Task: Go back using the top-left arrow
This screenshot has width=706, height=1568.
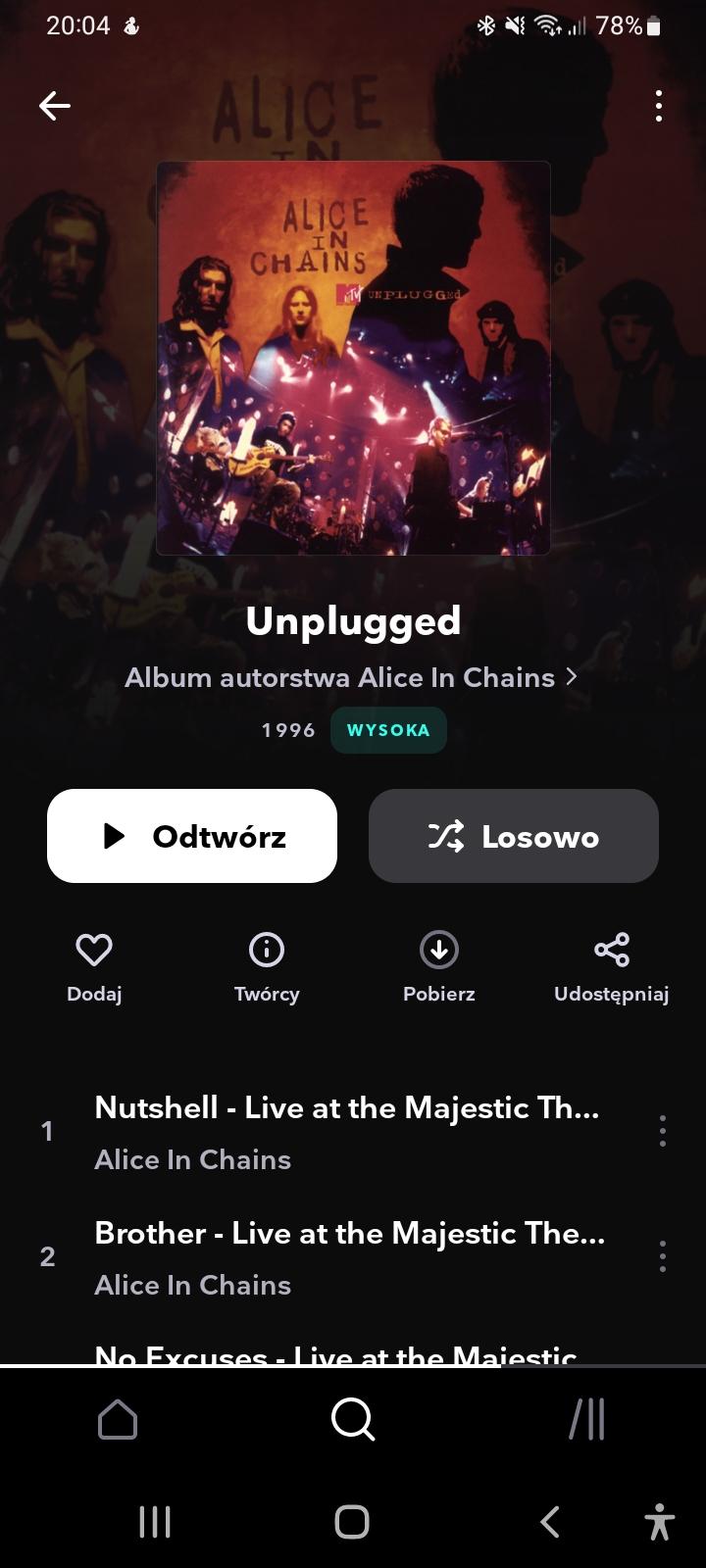Action: tap(55, 106)
